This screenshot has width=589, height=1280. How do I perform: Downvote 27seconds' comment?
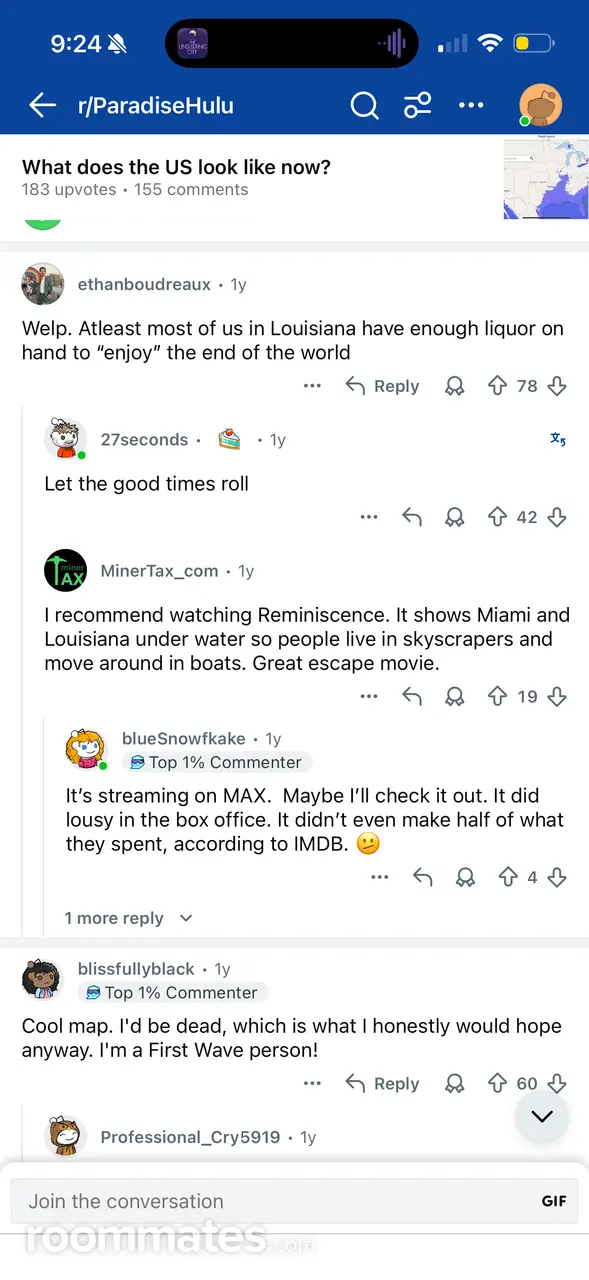(x=558, y=517)
